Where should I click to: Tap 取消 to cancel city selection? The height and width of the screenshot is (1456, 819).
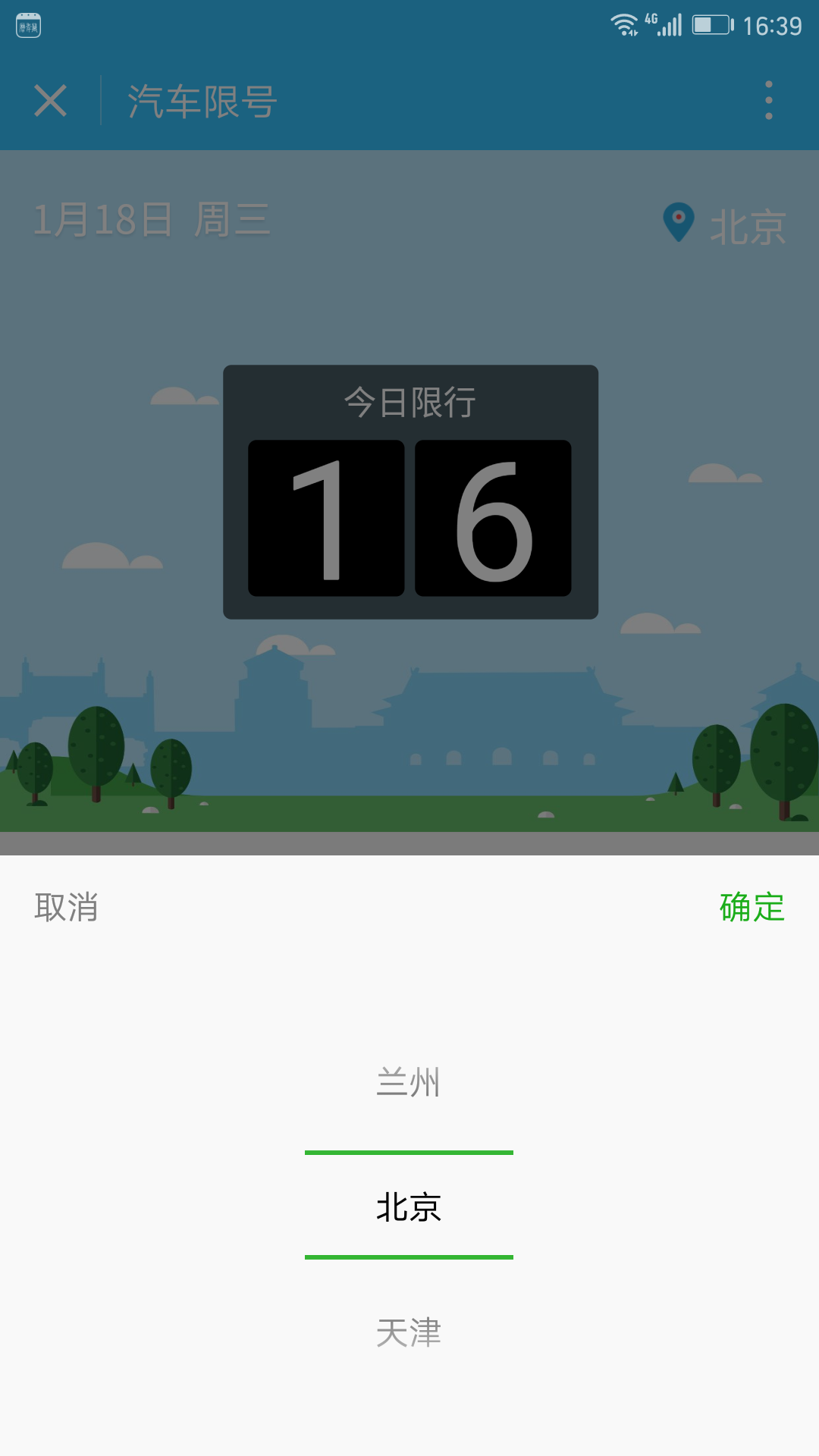(66, 907)
